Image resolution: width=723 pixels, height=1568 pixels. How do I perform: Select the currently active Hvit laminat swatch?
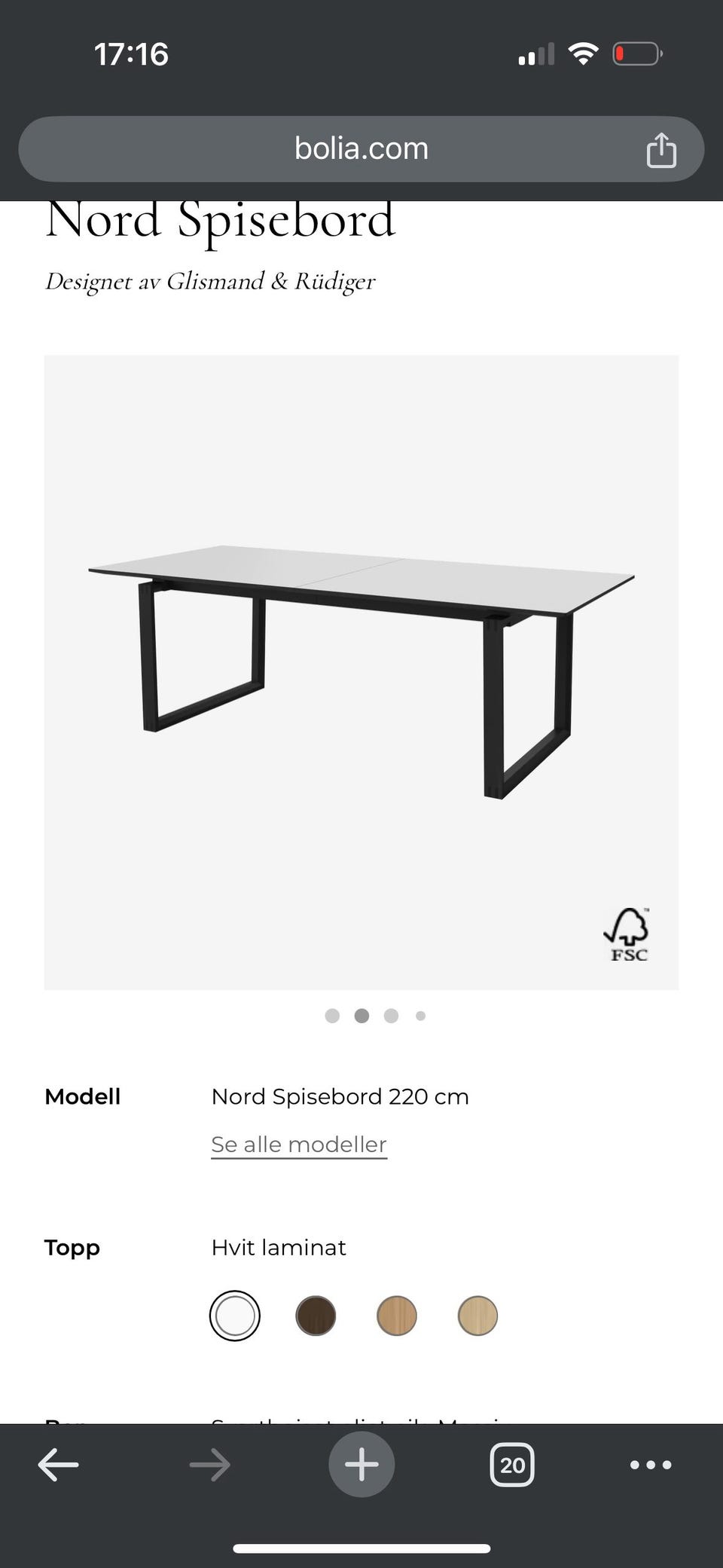point(234,1315)
